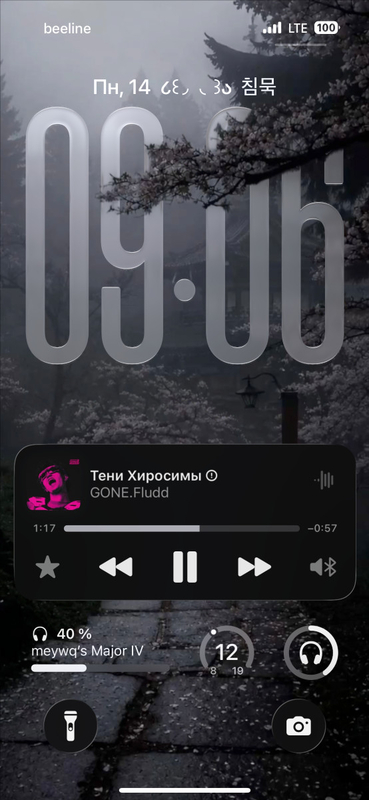Tap the date widget above the clock

(x=184, y=88)
